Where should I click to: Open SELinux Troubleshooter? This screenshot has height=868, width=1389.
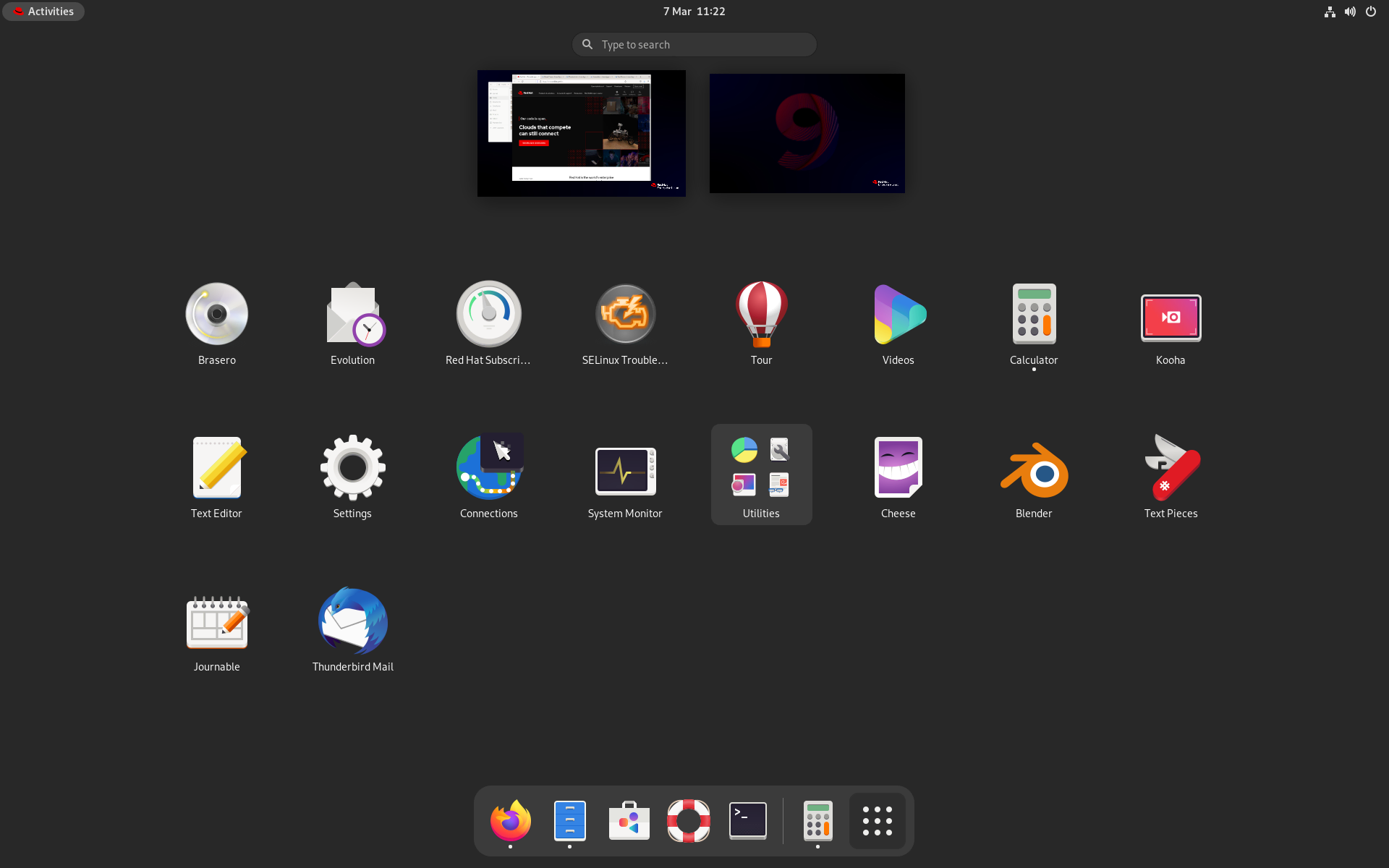click(625, 315)
